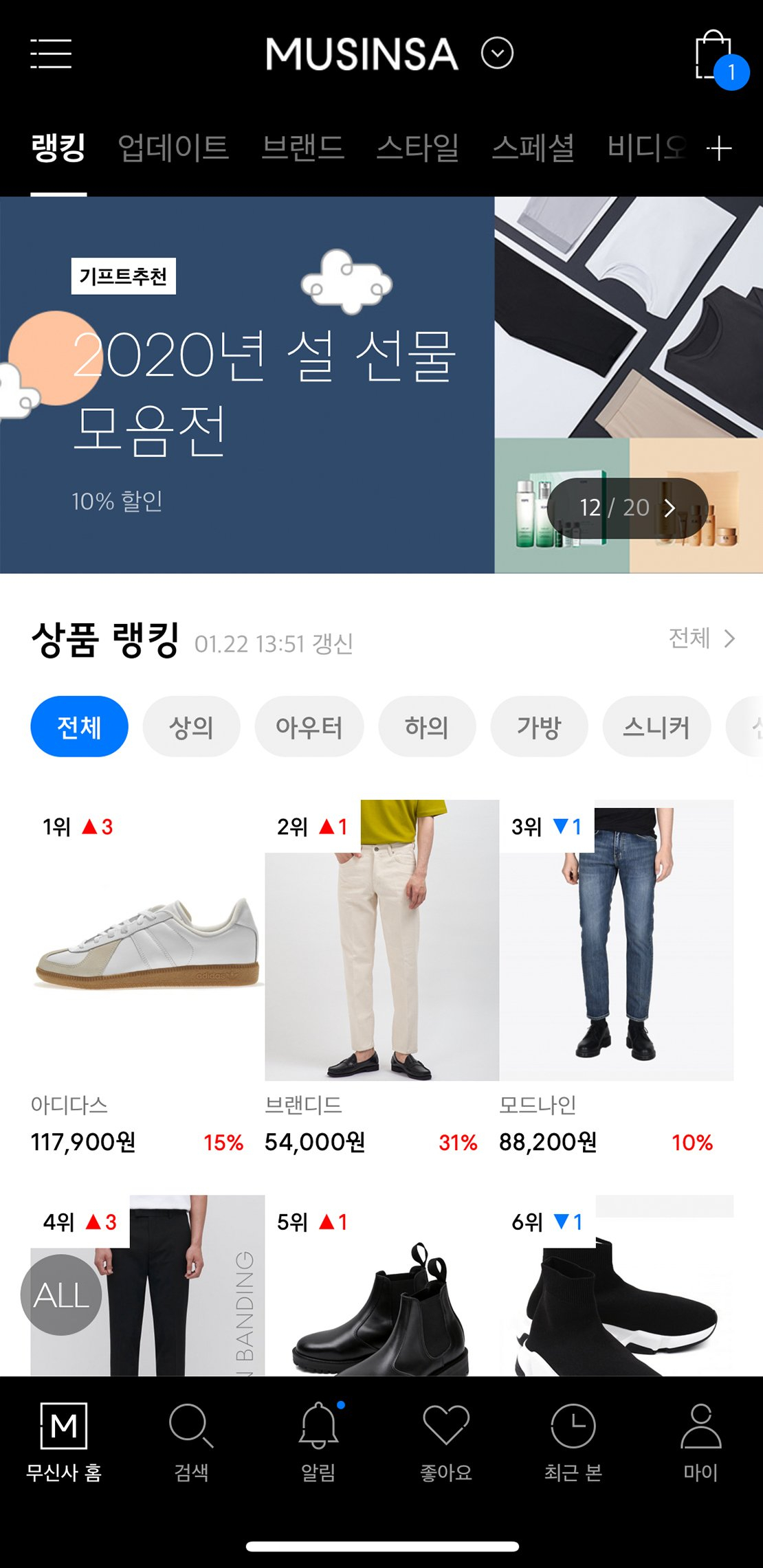This screenshot has height=1568, width=763.
Task: Tap the plus icon beside the tabs
Action: point(719,148)
